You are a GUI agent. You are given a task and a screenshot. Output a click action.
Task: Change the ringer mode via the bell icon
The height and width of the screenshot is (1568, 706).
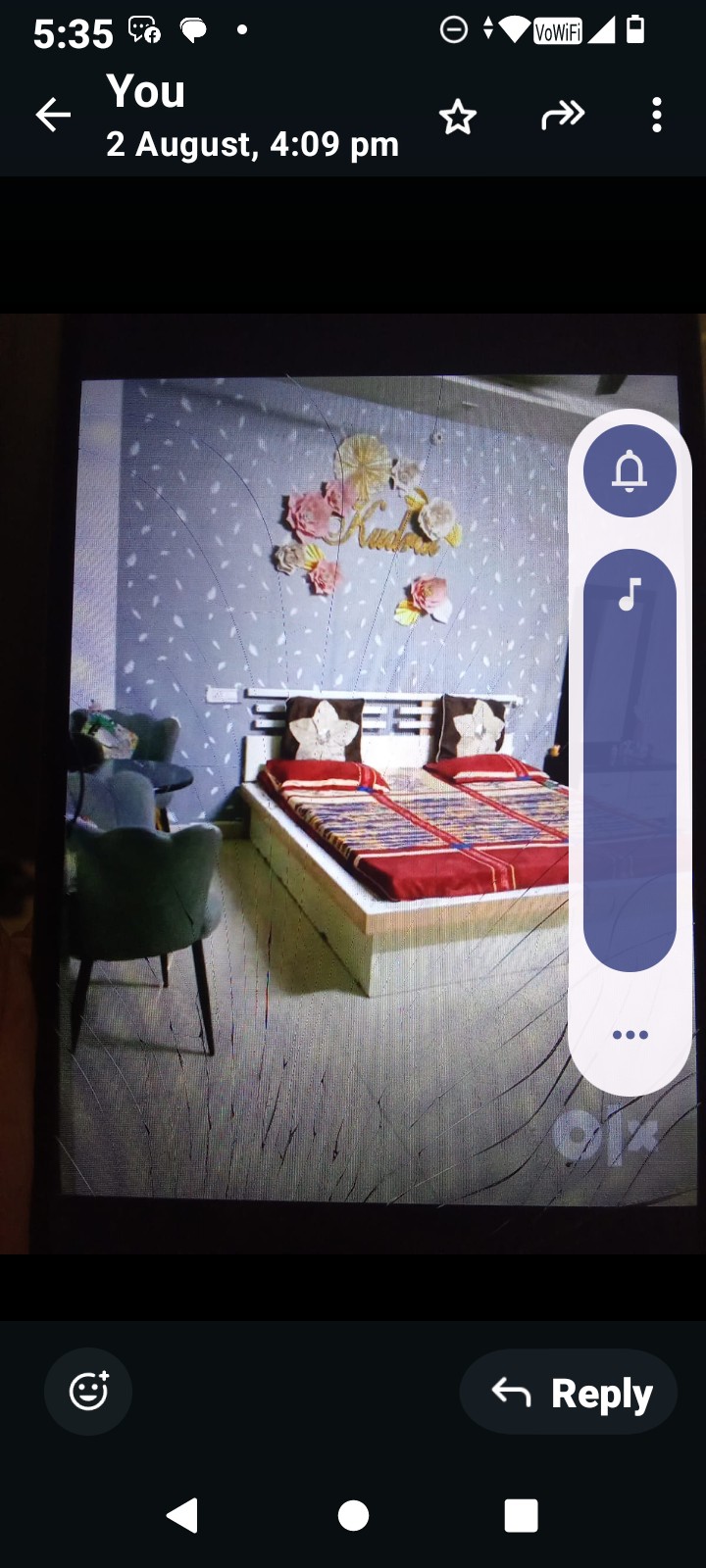630,471
